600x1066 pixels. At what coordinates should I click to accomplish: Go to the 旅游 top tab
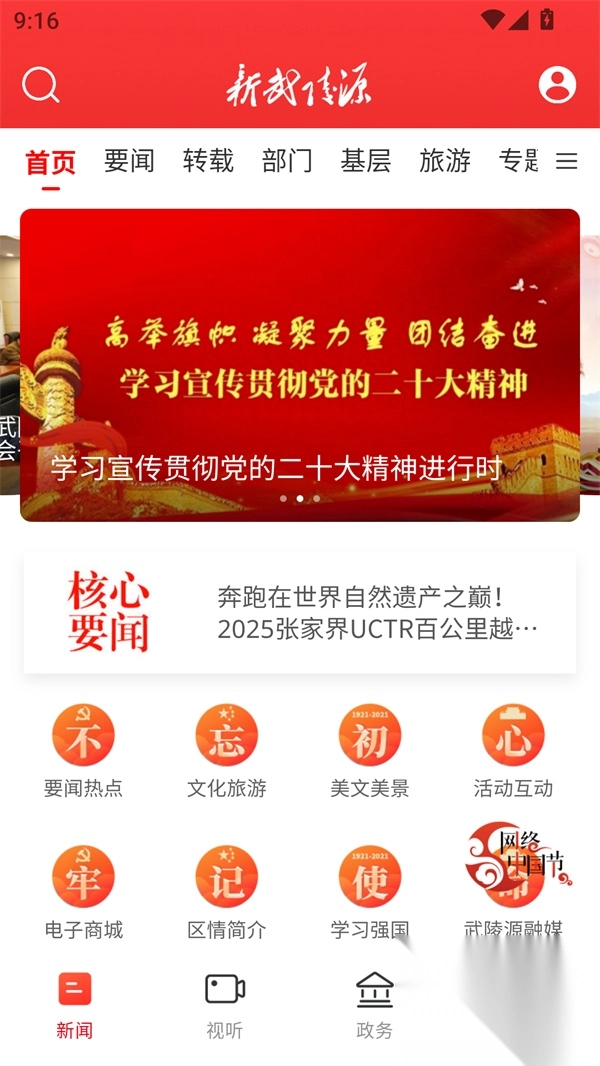445,161
